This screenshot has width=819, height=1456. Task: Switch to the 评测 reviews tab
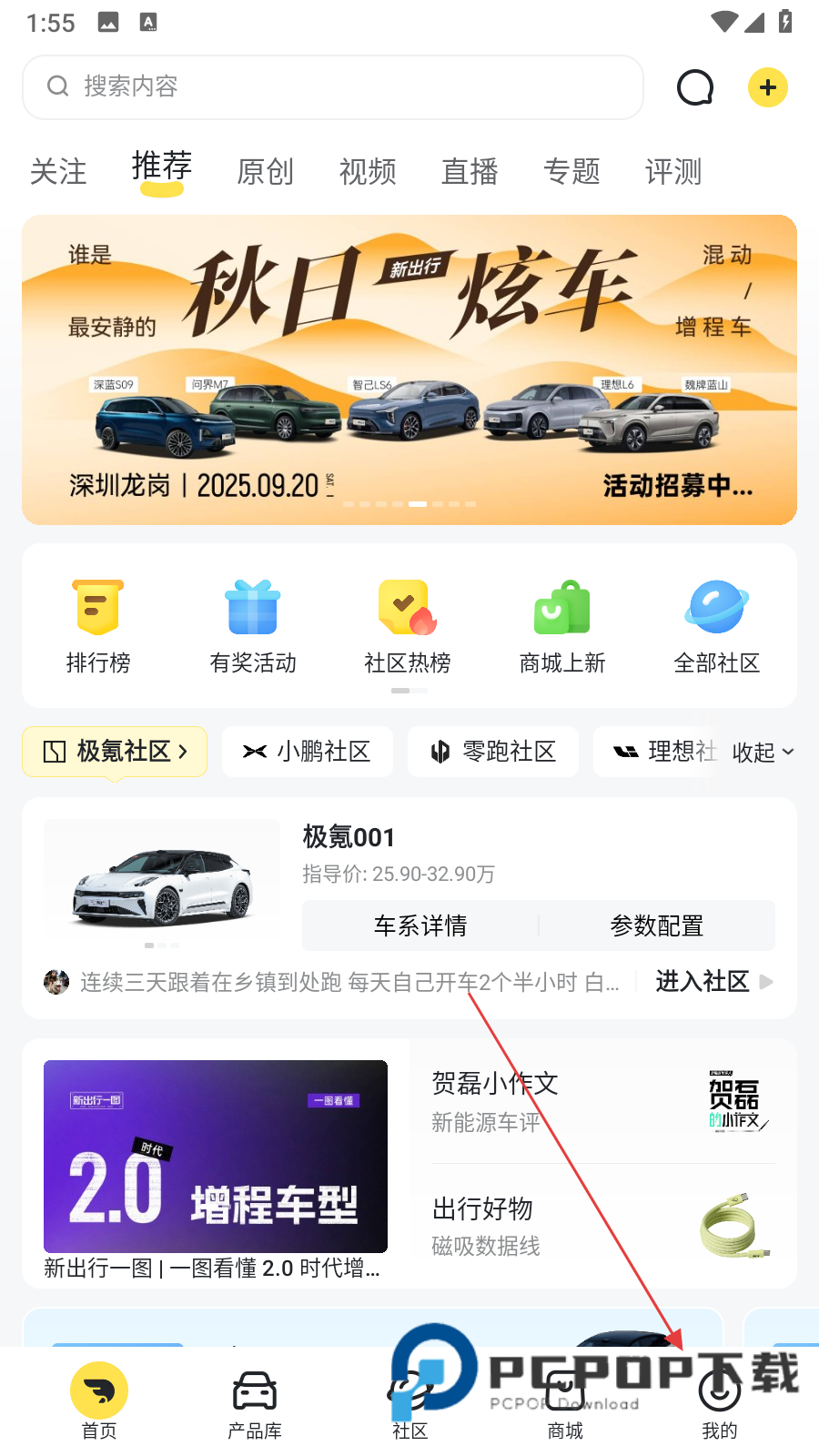(x=672, y=171)
